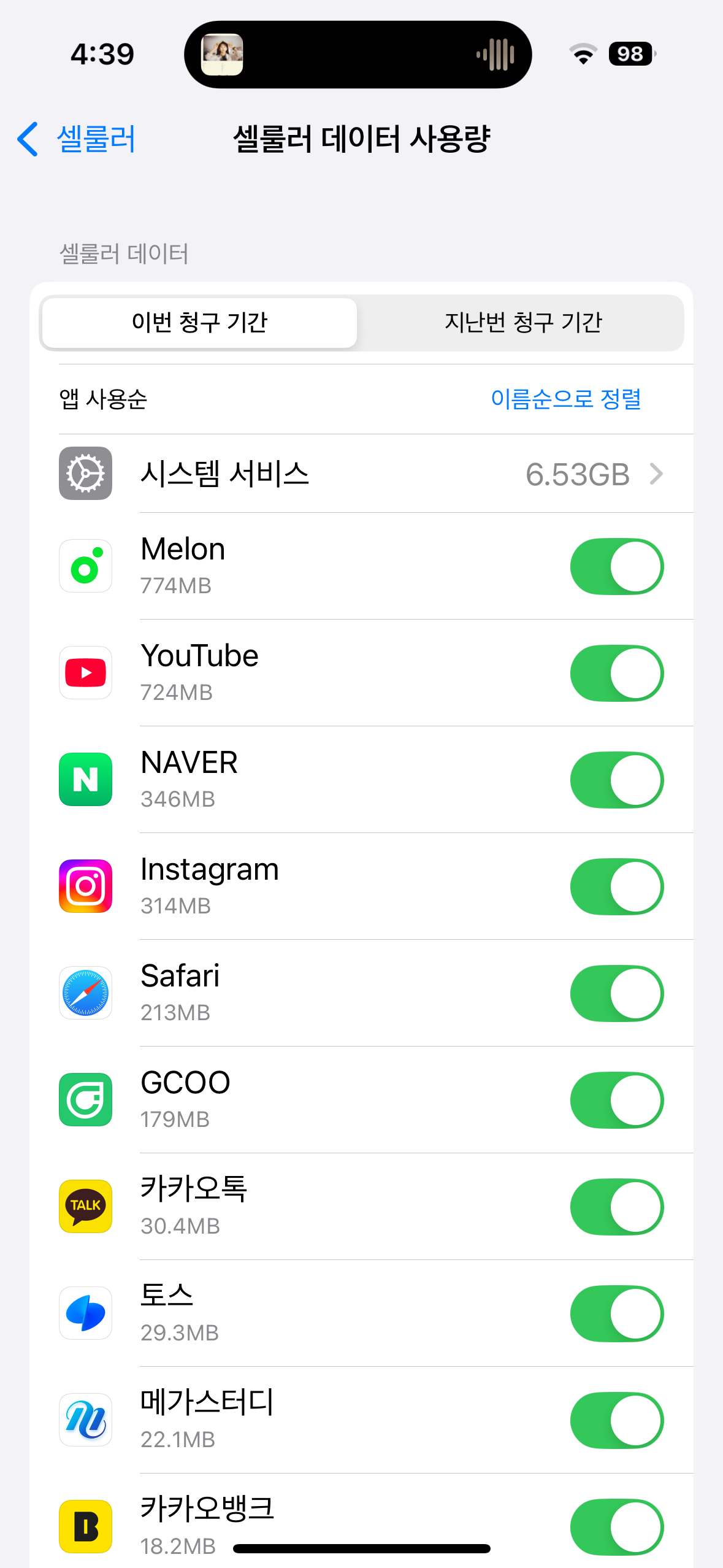Disable cellular data for Melon
Screen dimensions: 723x1568
(616, 567)
